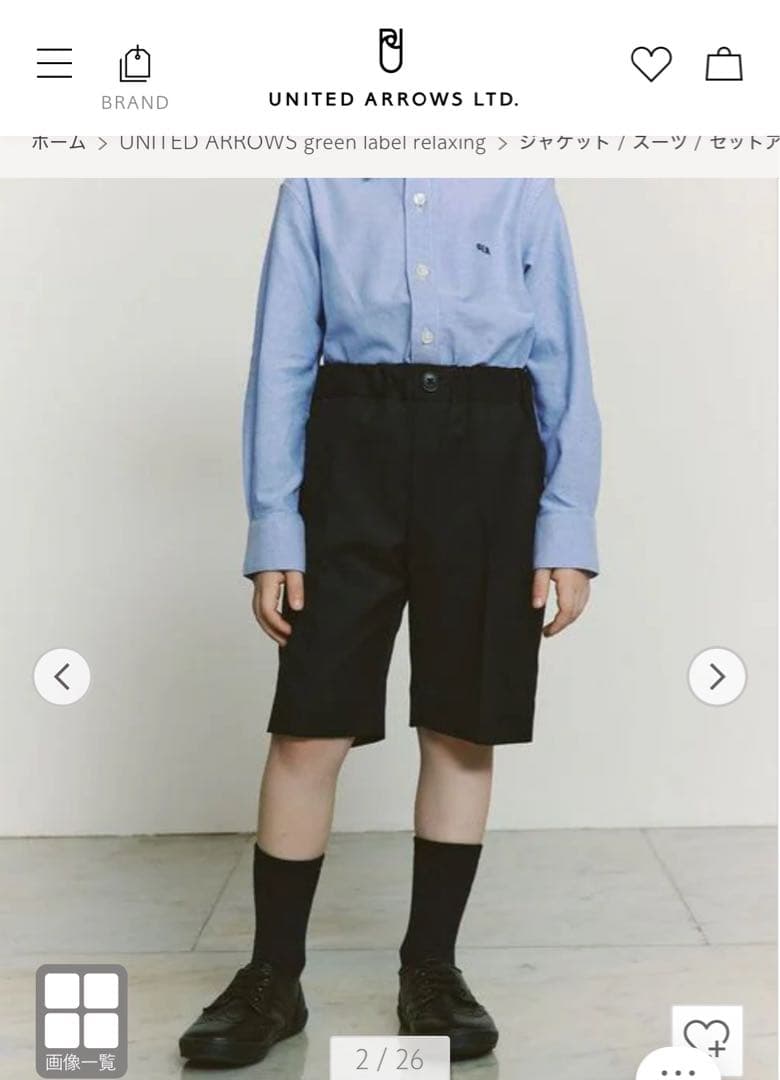The width and height of the screenshot is (780, 1080).
Task: Open UNITED ARROWS green label relaxing breadcrumb
Action: (302, 142)
